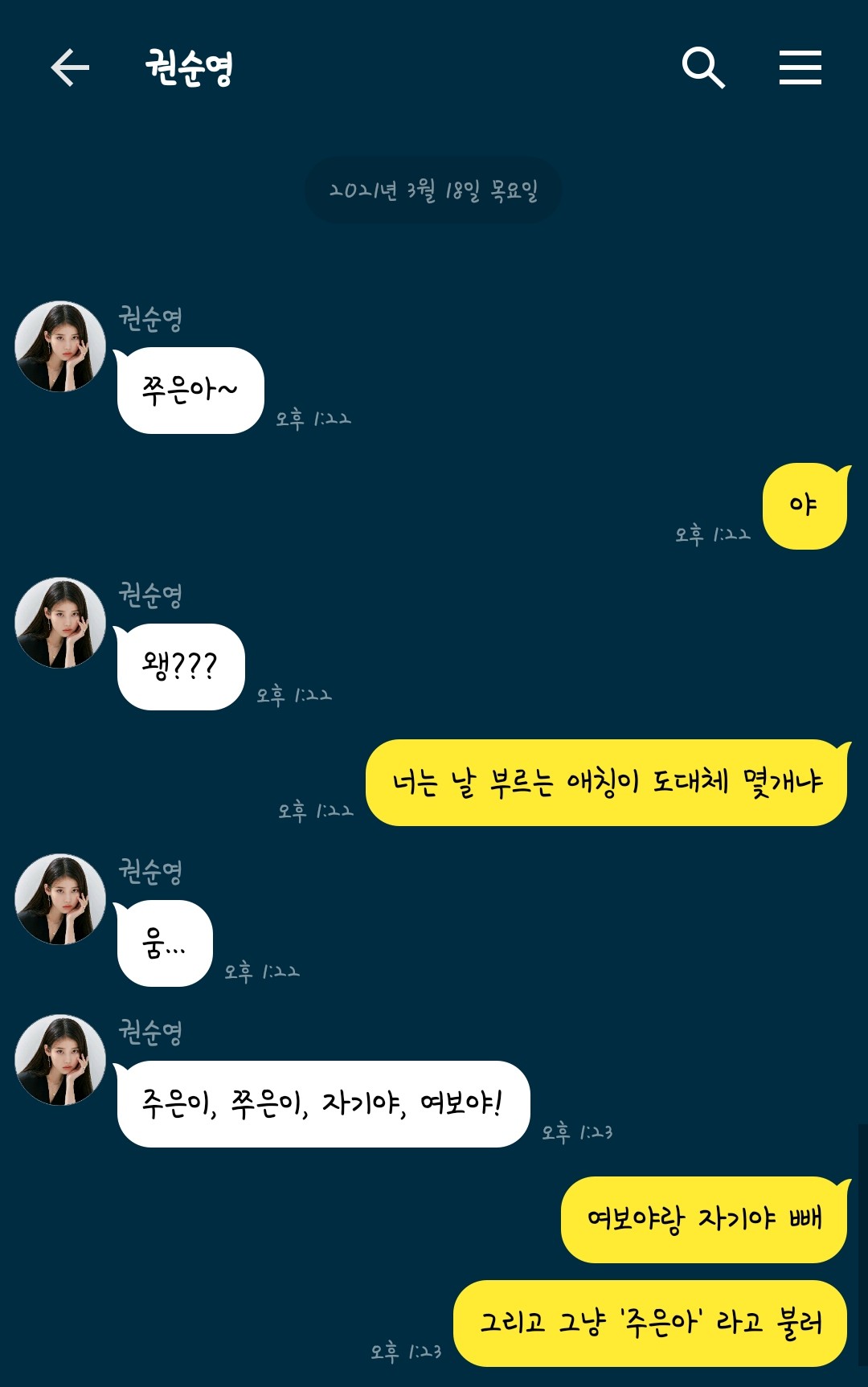Search within this chat conversation
This screenshot has width=868, height=1387.
703,68
